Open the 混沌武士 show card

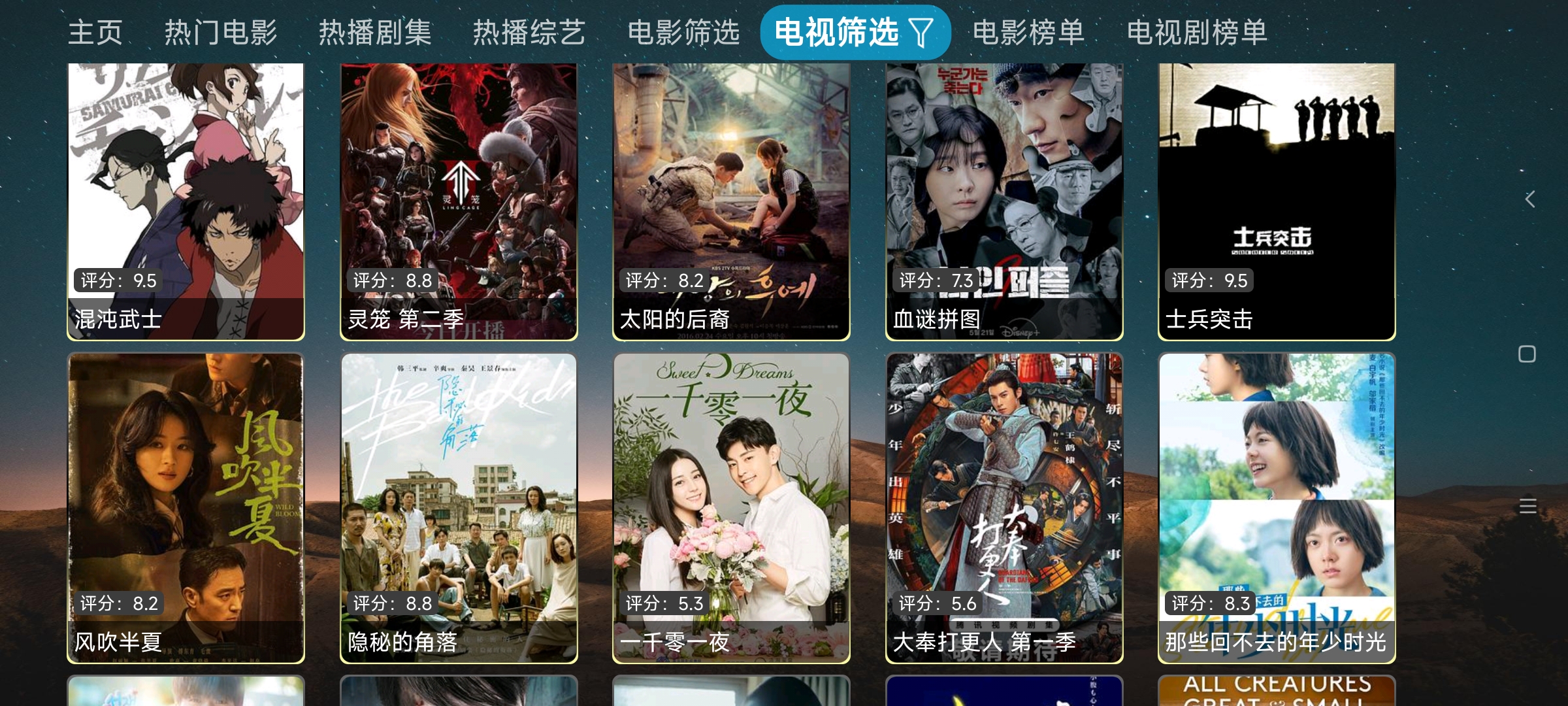point(186,201)
